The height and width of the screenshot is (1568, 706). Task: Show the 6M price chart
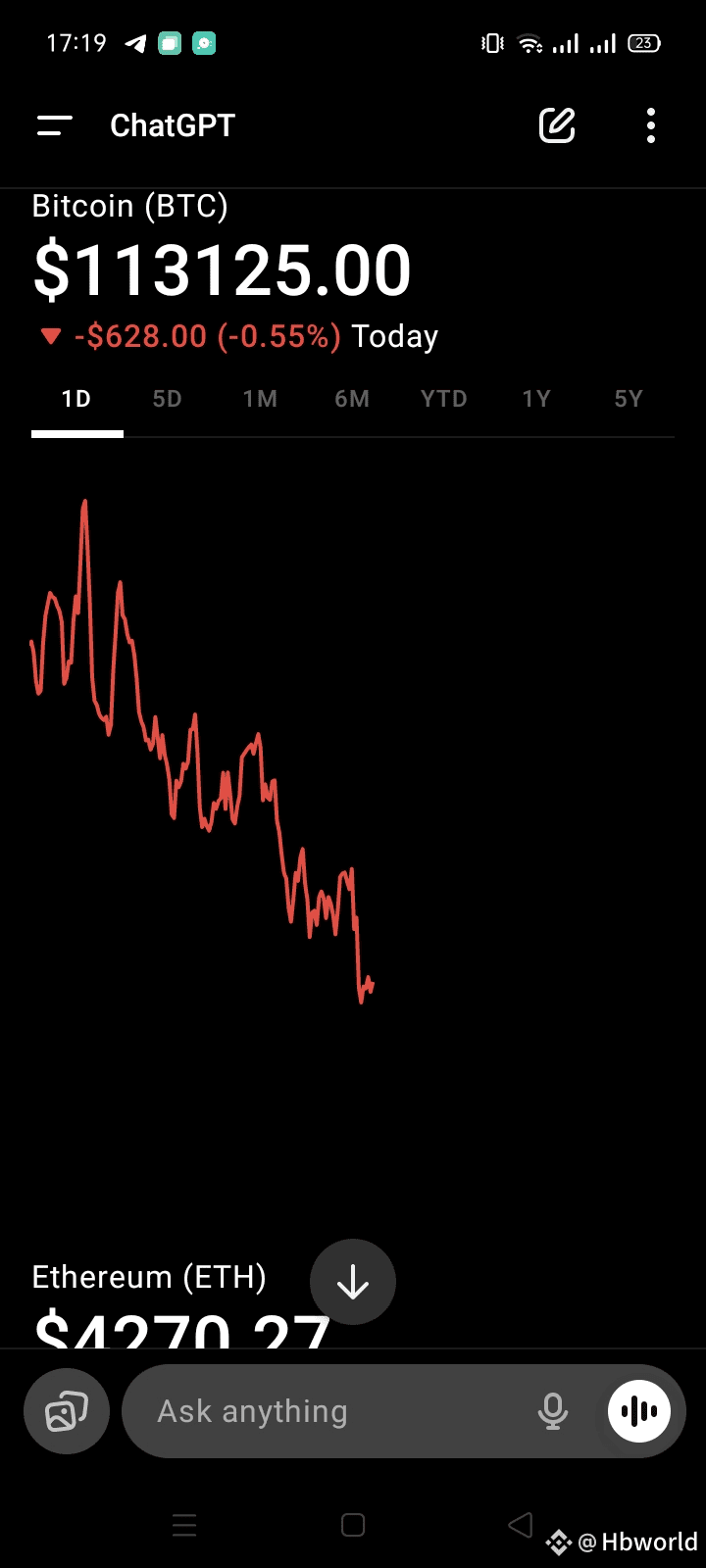click(352, 399)
